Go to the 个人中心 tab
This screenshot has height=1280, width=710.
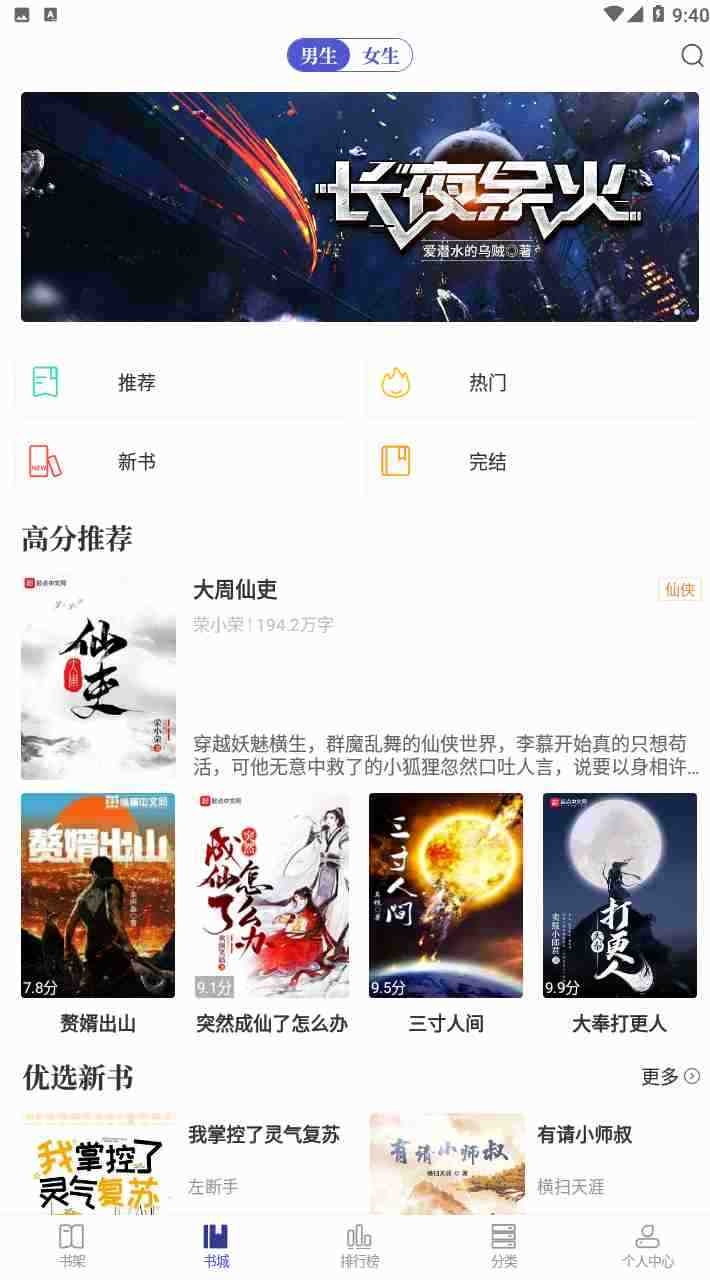tap(648, 1246)
